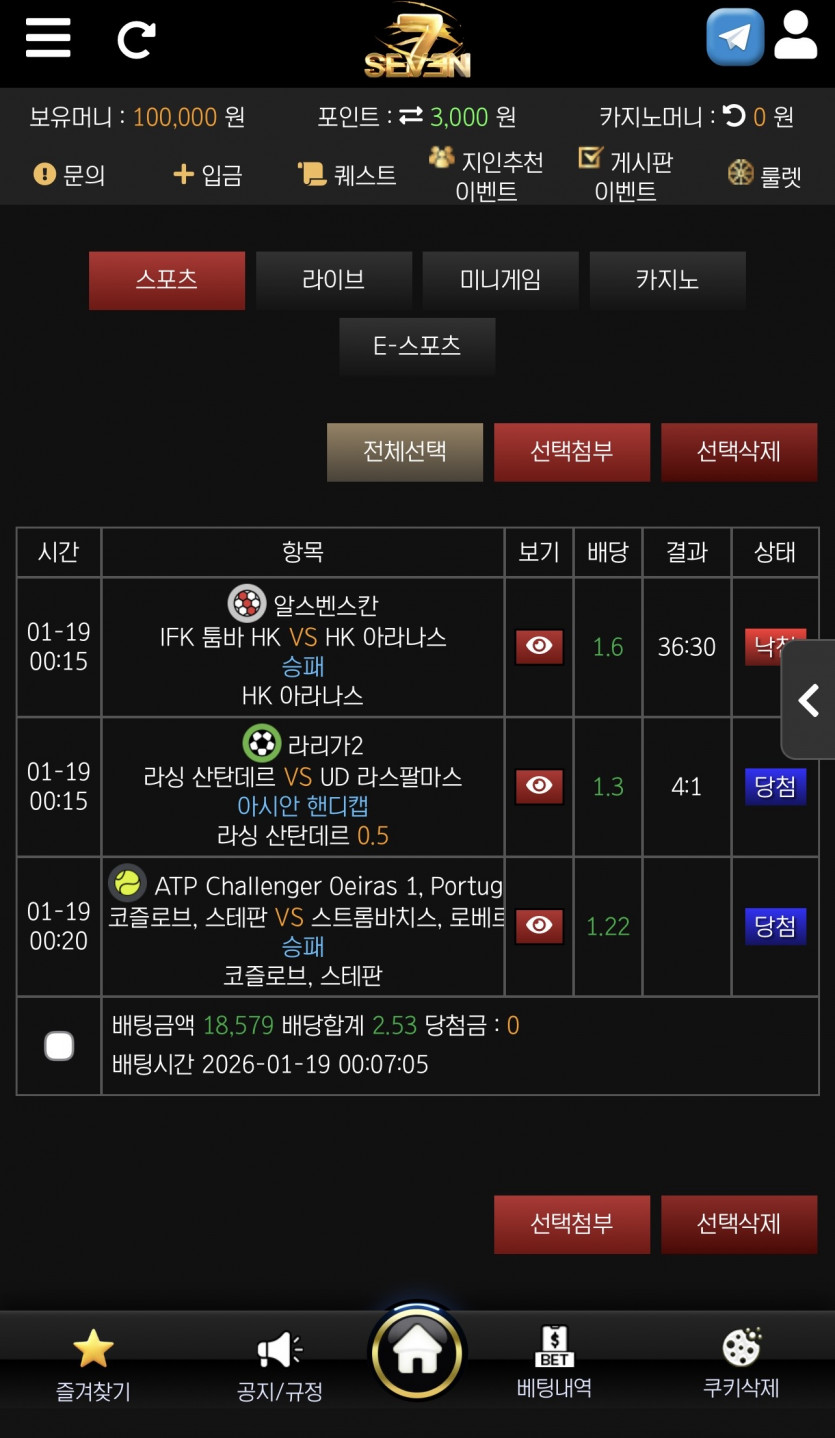
Task: Switch to the 미니게임 tab
Action: click(500, 280)
